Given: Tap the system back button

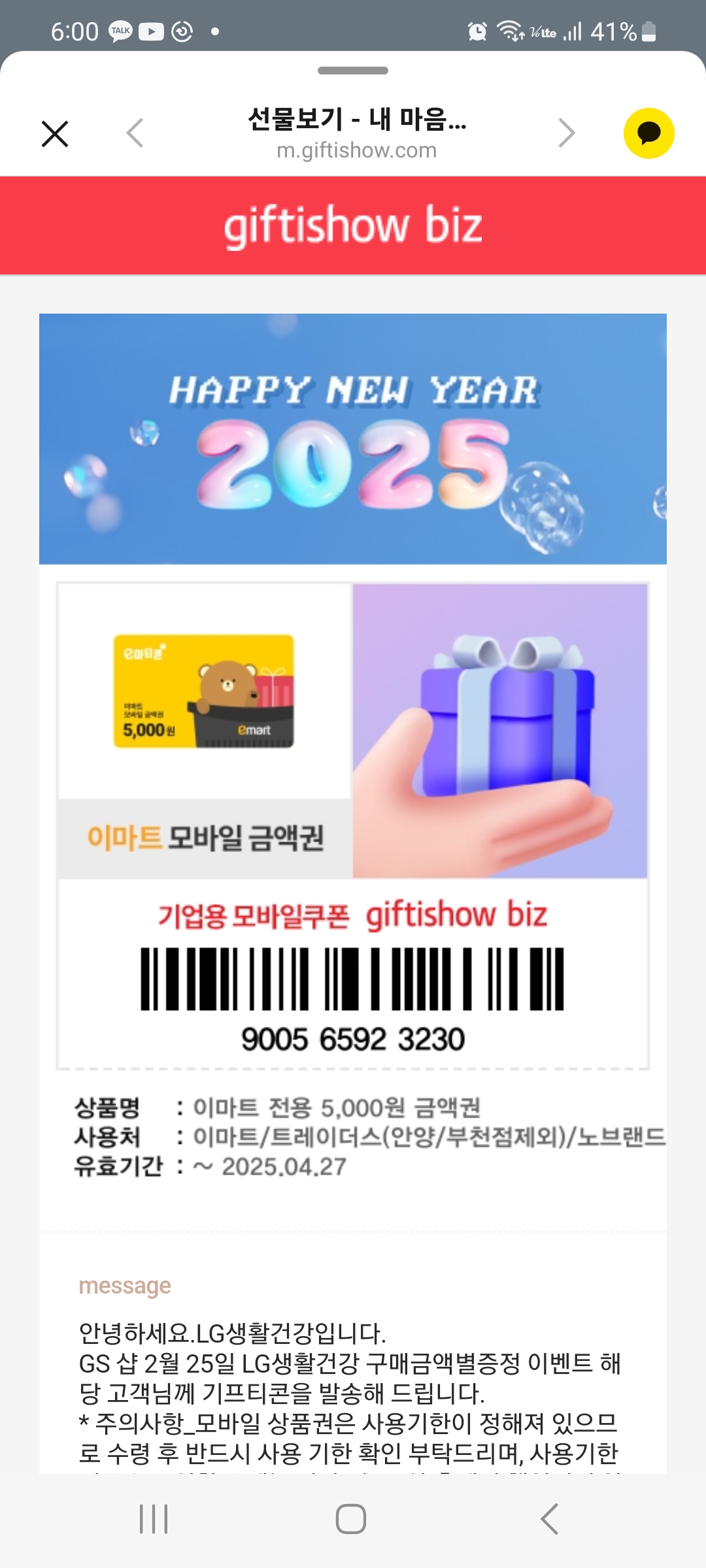Looking at the screenshot, I should [550, 1519].
